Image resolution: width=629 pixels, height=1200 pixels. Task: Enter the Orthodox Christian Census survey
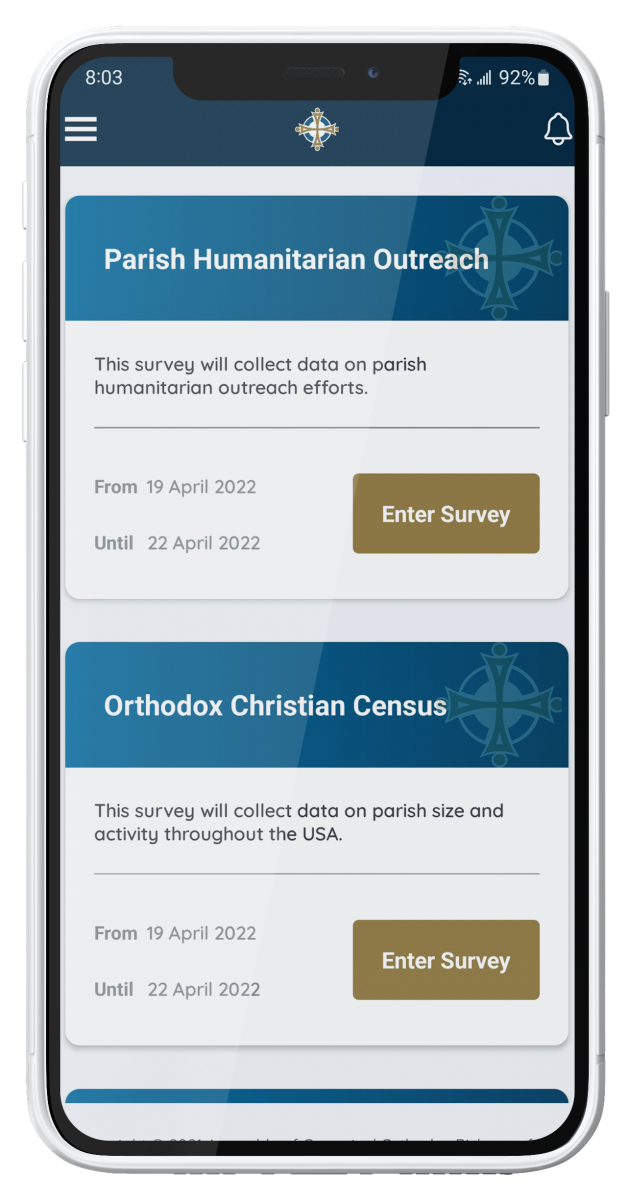[446, 960]
